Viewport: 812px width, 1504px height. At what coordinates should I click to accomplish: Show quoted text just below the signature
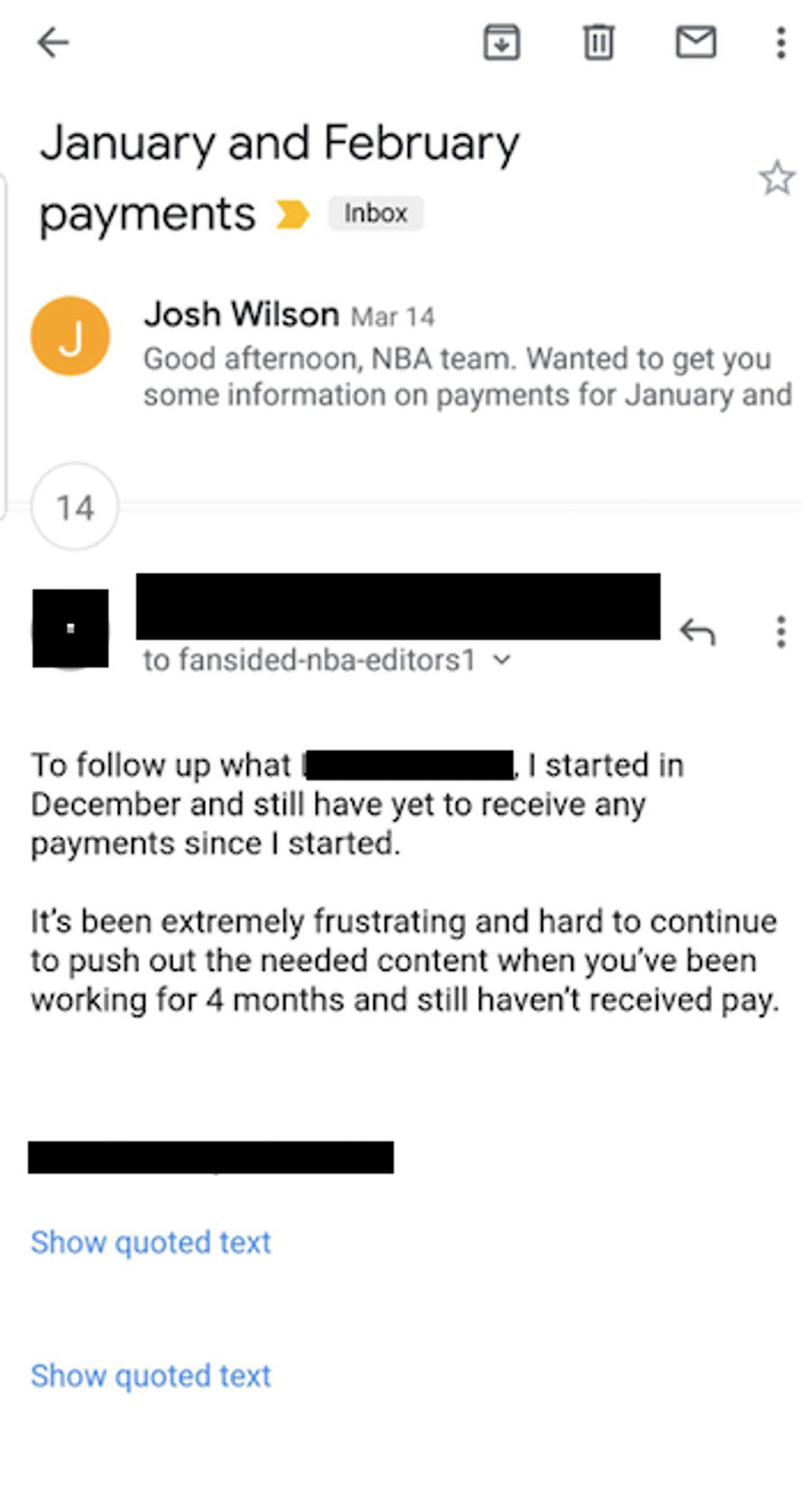pos(151,1242)
